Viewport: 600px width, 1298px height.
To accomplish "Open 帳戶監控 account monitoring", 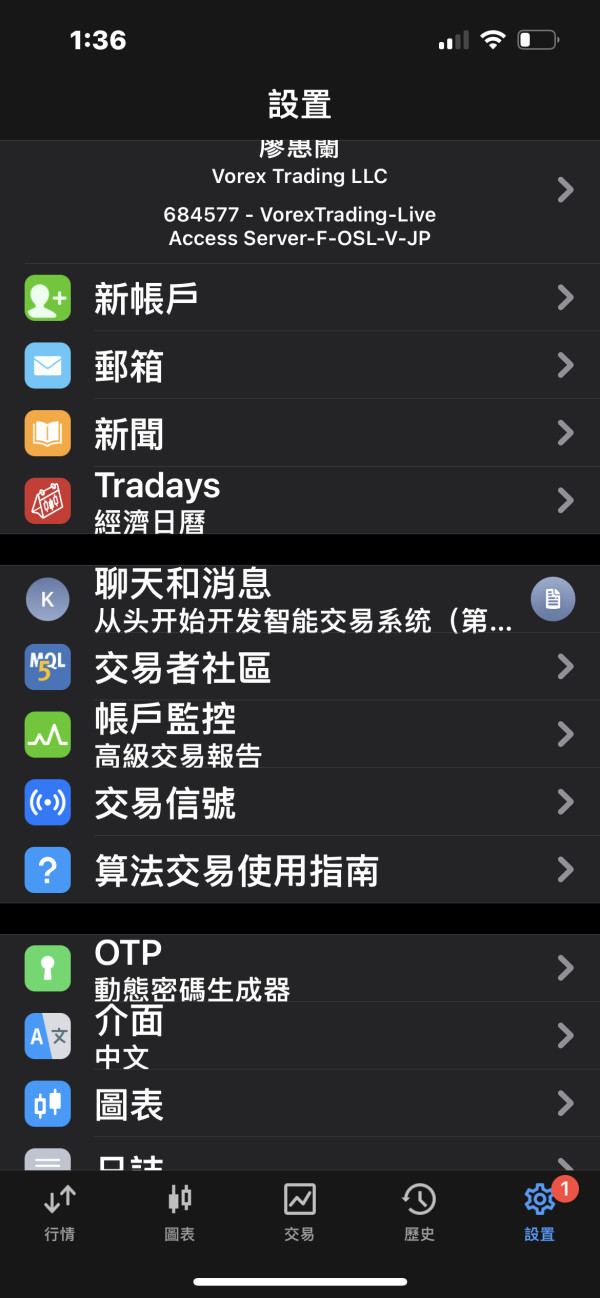I will point(300,734).
